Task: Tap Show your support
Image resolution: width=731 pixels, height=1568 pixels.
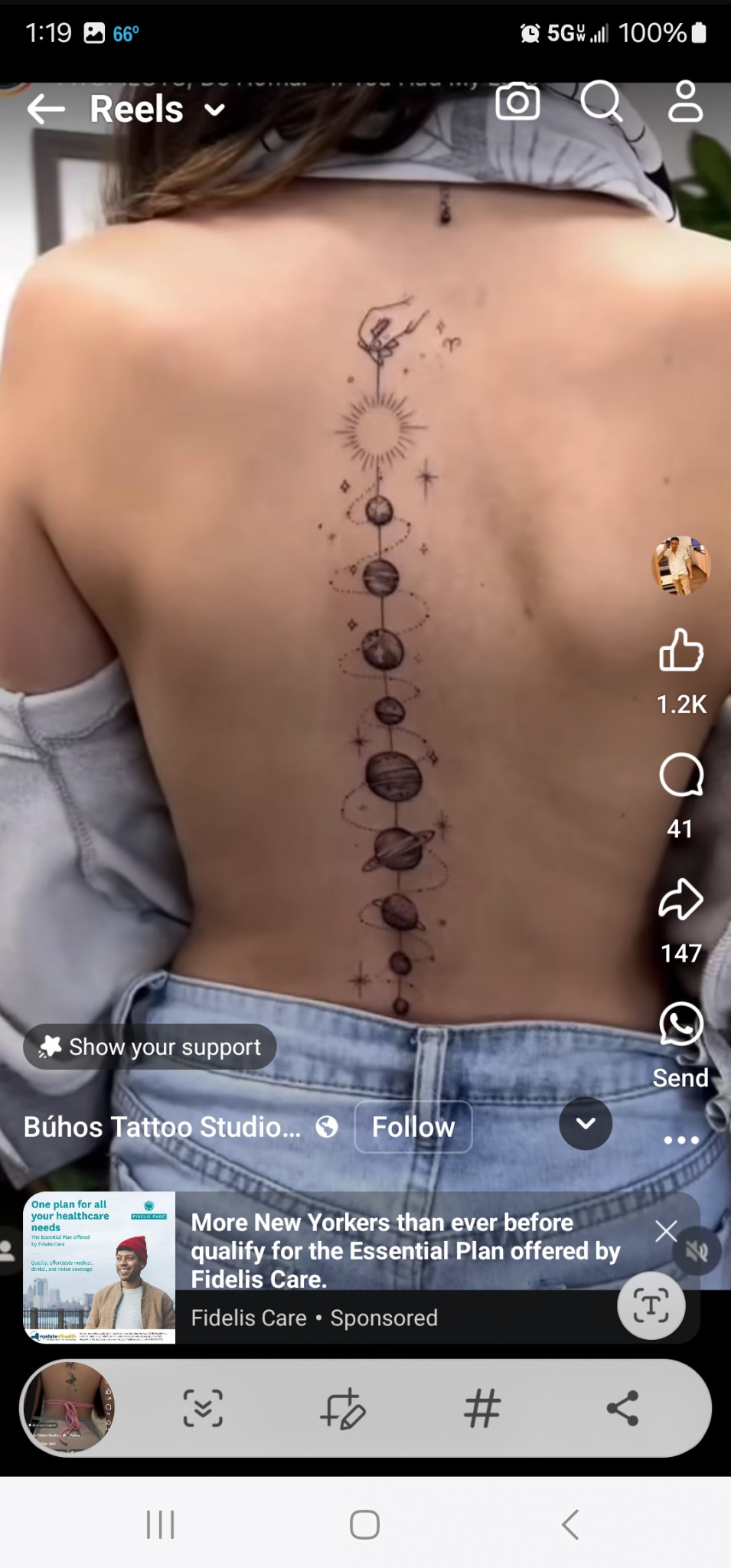Action: click(x=150, y=1047)
